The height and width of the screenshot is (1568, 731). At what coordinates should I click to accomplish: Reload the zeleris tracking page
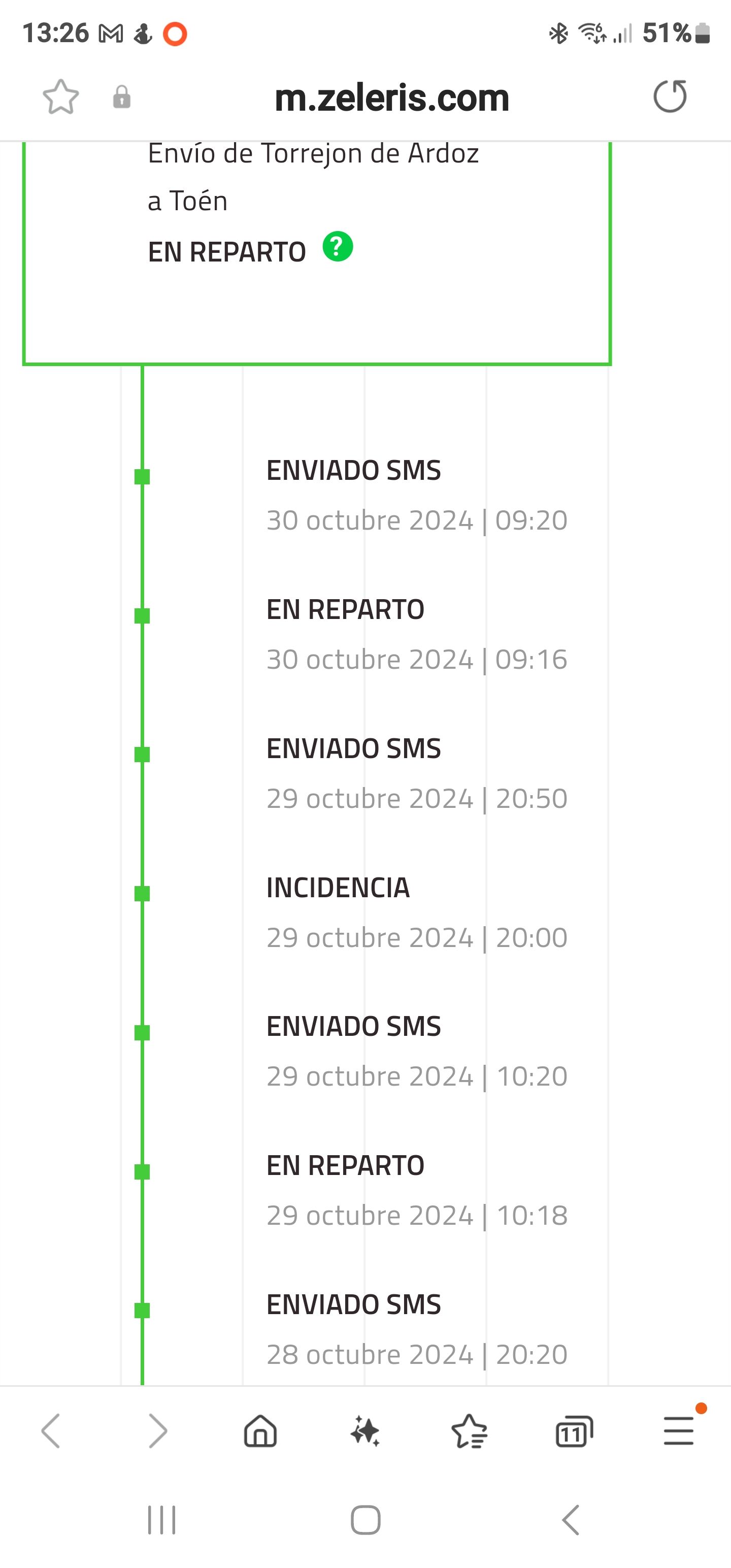(x=670, y=97)
